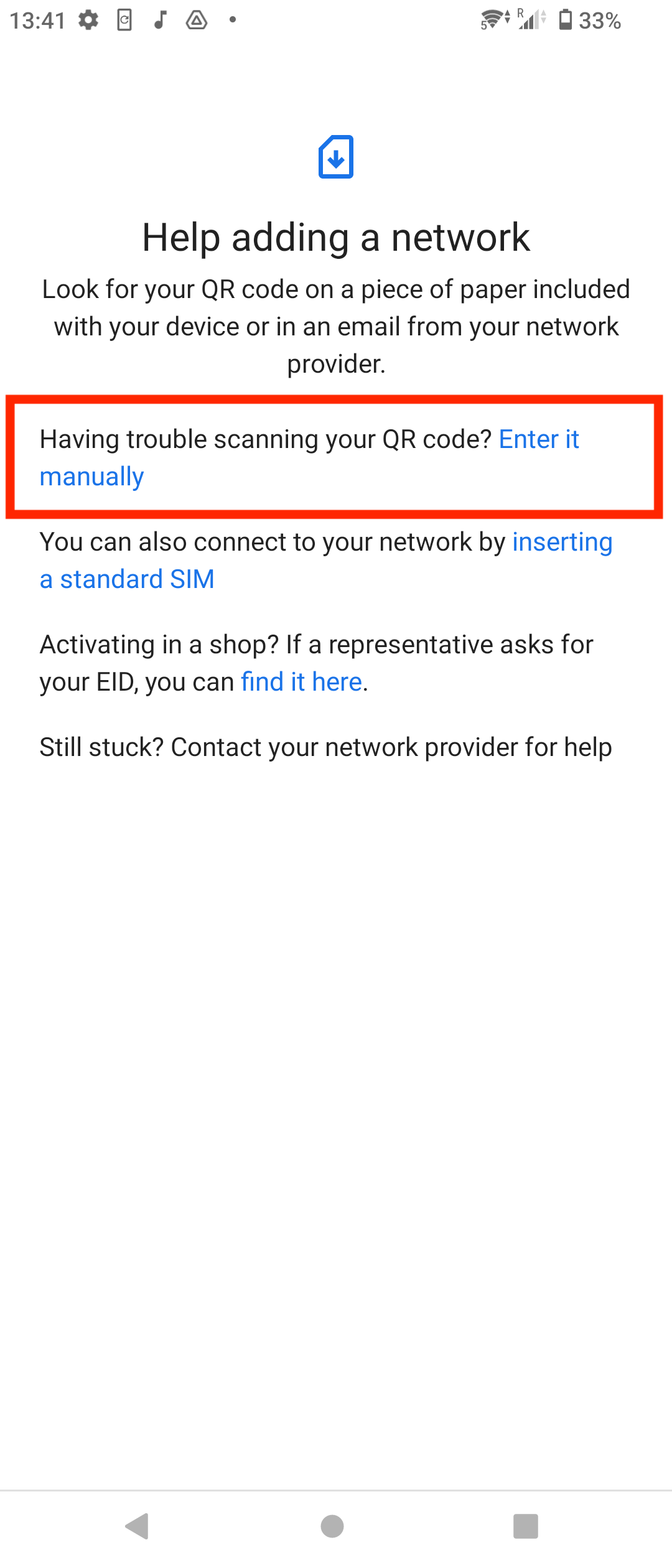Click the notification dot in the status bar
This screenshot has width=672, height=1568.
click(x=232, y=21)
